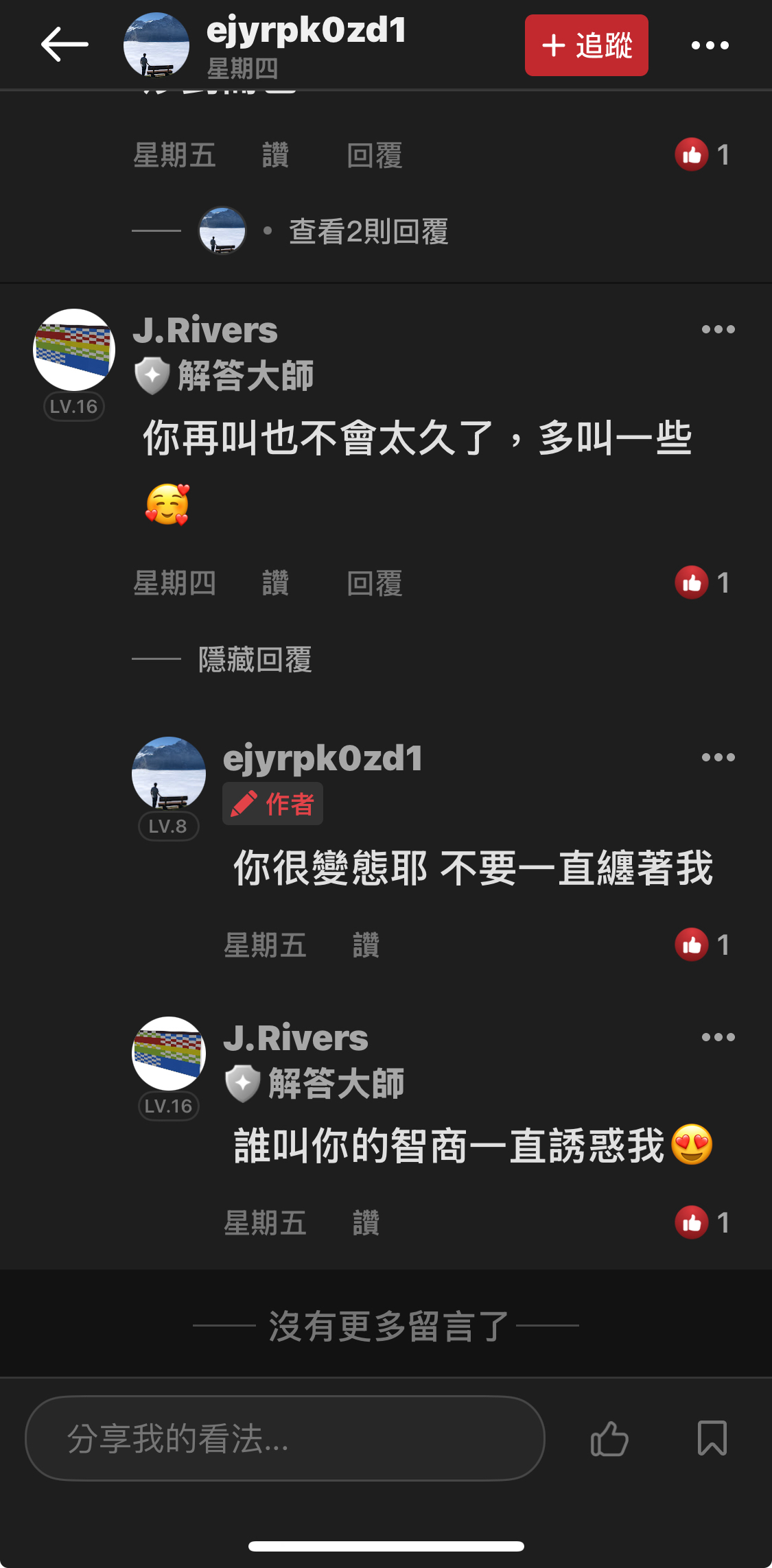Tap 讚 under J.Rivers' 誰叫你的智商 reply
The width and height of the screenshot is (772, 1568).
pos(366,1223)
